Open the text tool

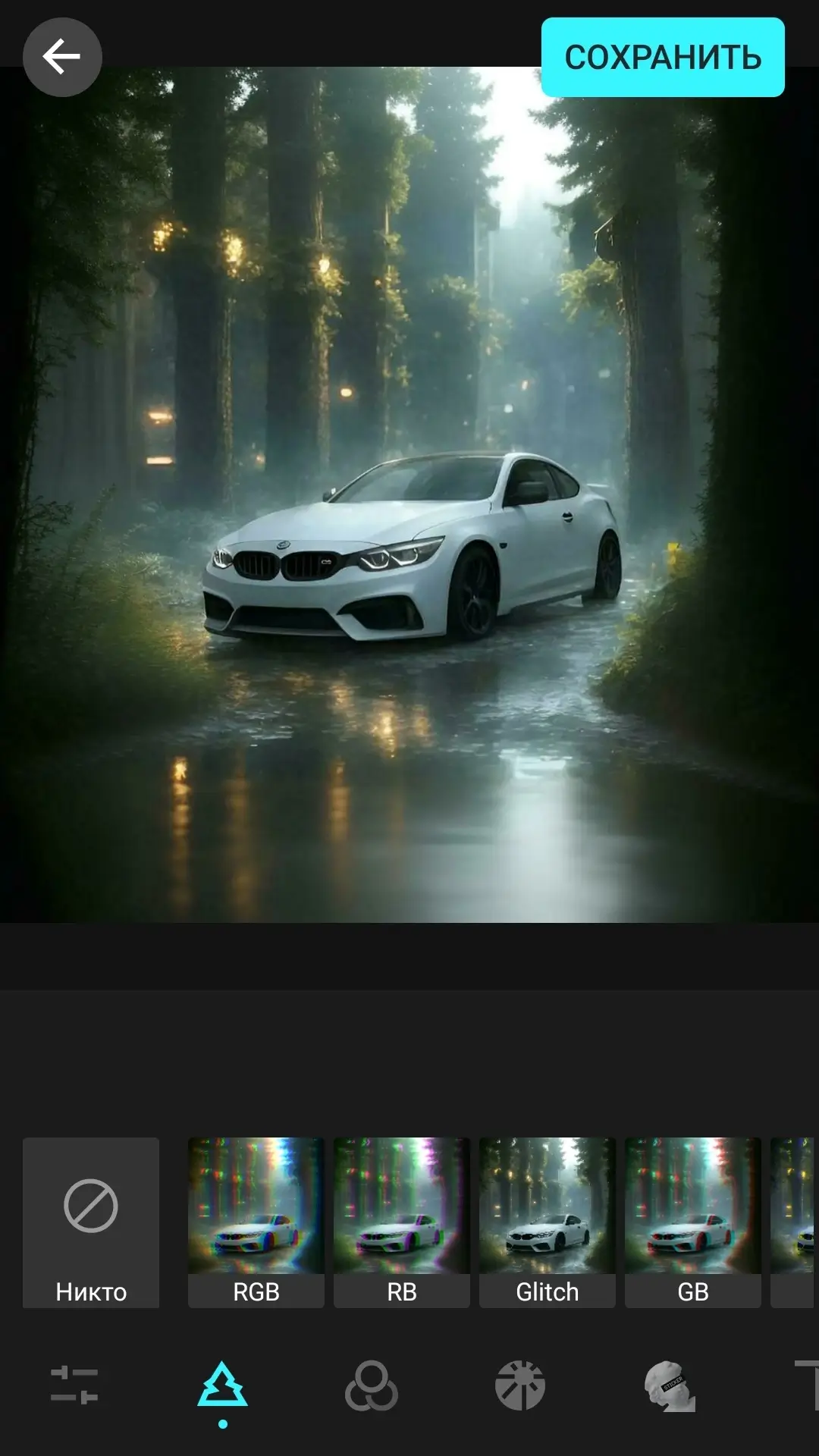807,1385
